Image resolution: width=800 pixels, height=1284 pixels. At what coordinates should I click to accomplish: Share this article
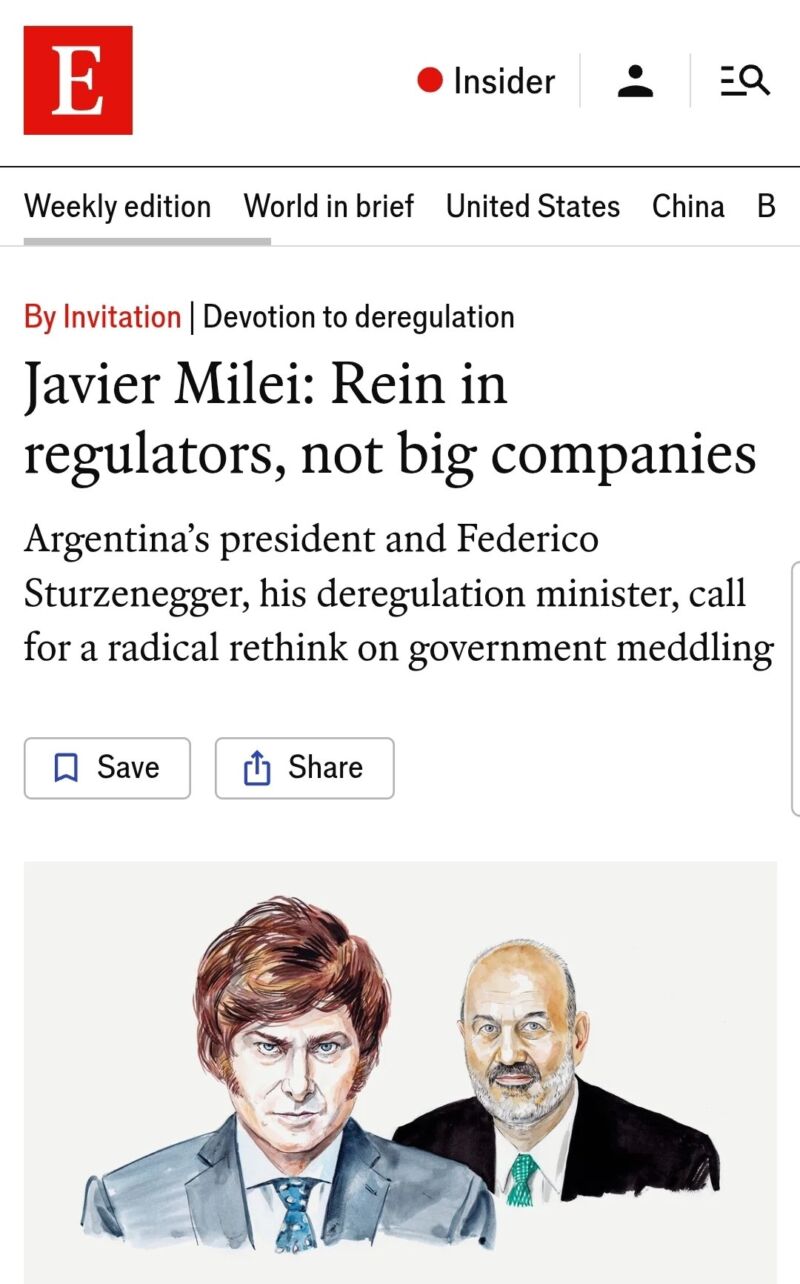click(x=304, y=768)
